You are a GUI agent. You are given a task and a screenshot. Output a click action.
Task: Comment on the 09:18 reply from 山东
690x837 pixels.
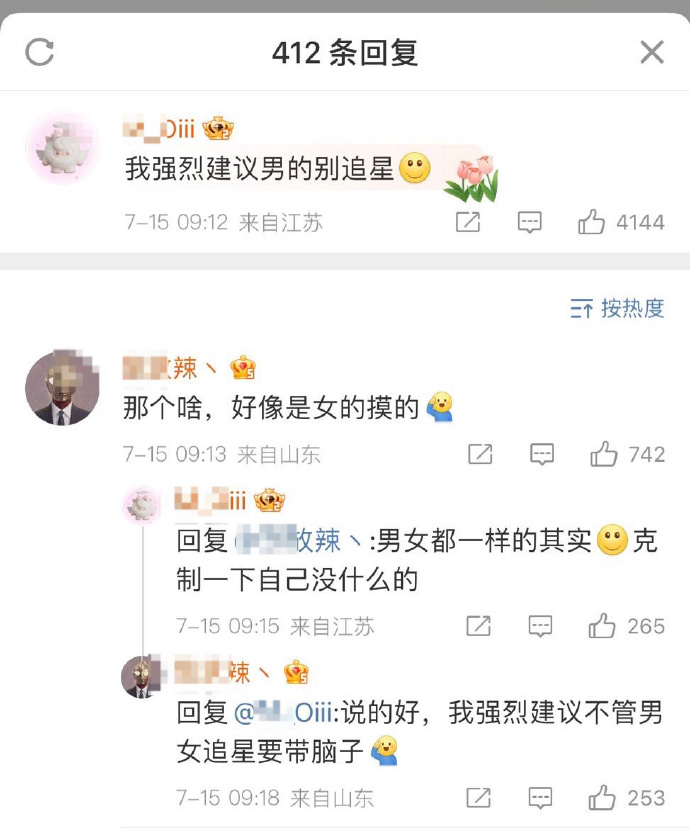click(x=540, y=798)
